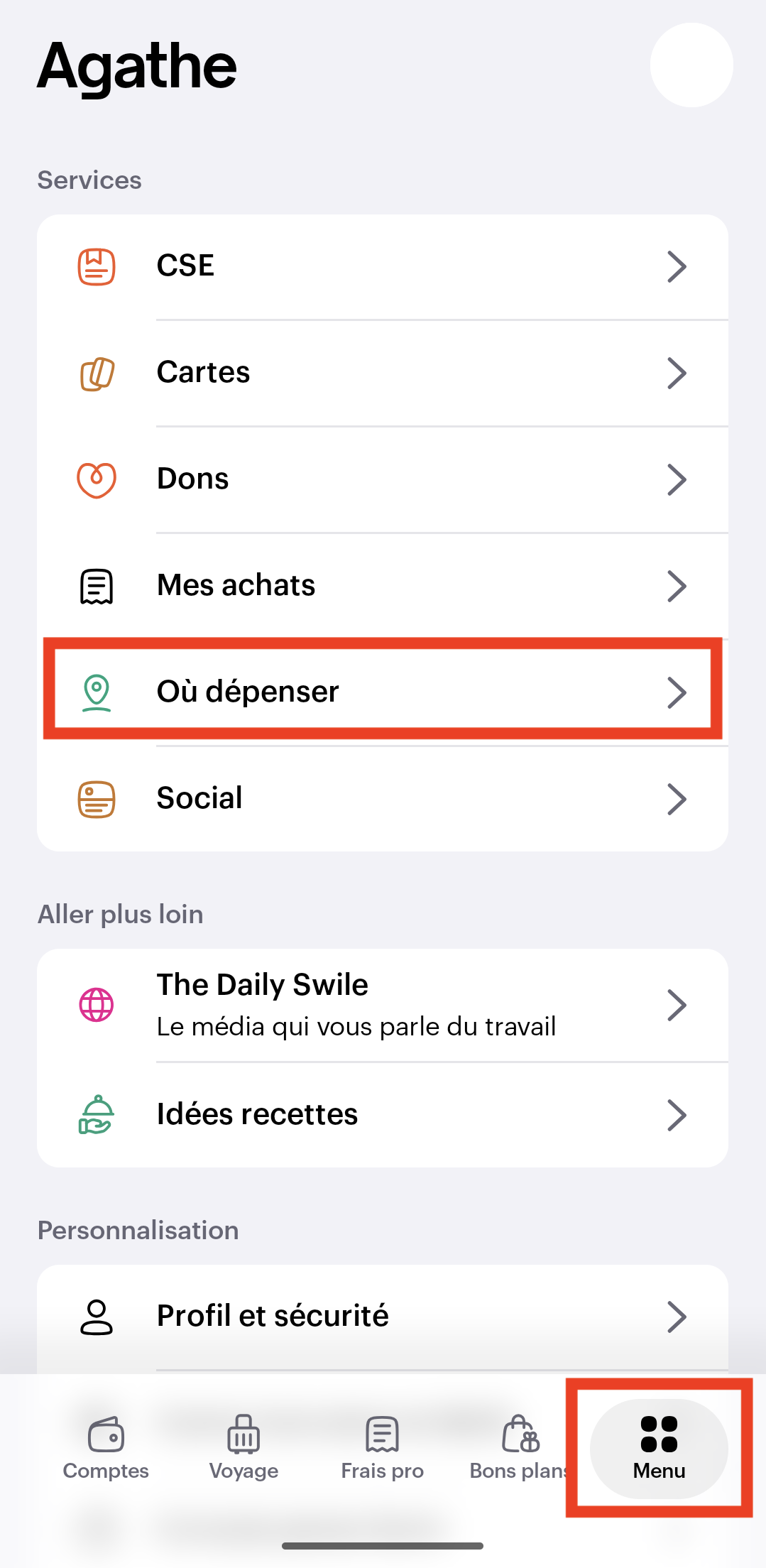Open The Daily Swile
The height and width of the screenshot is (1568, 766).
click(382, 1005)
